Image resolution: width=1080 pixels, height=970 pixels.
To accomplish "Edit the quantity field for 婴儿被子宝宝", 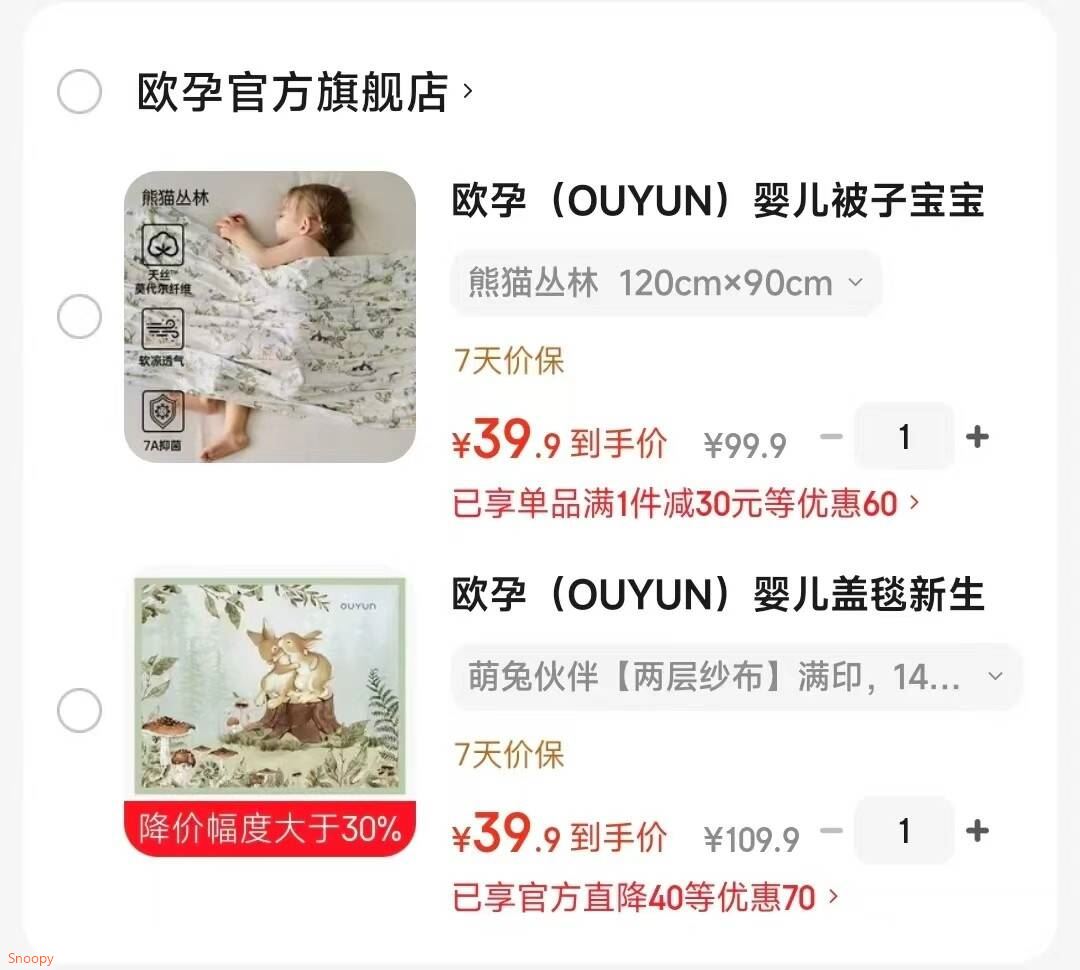I will pos(904,437).
